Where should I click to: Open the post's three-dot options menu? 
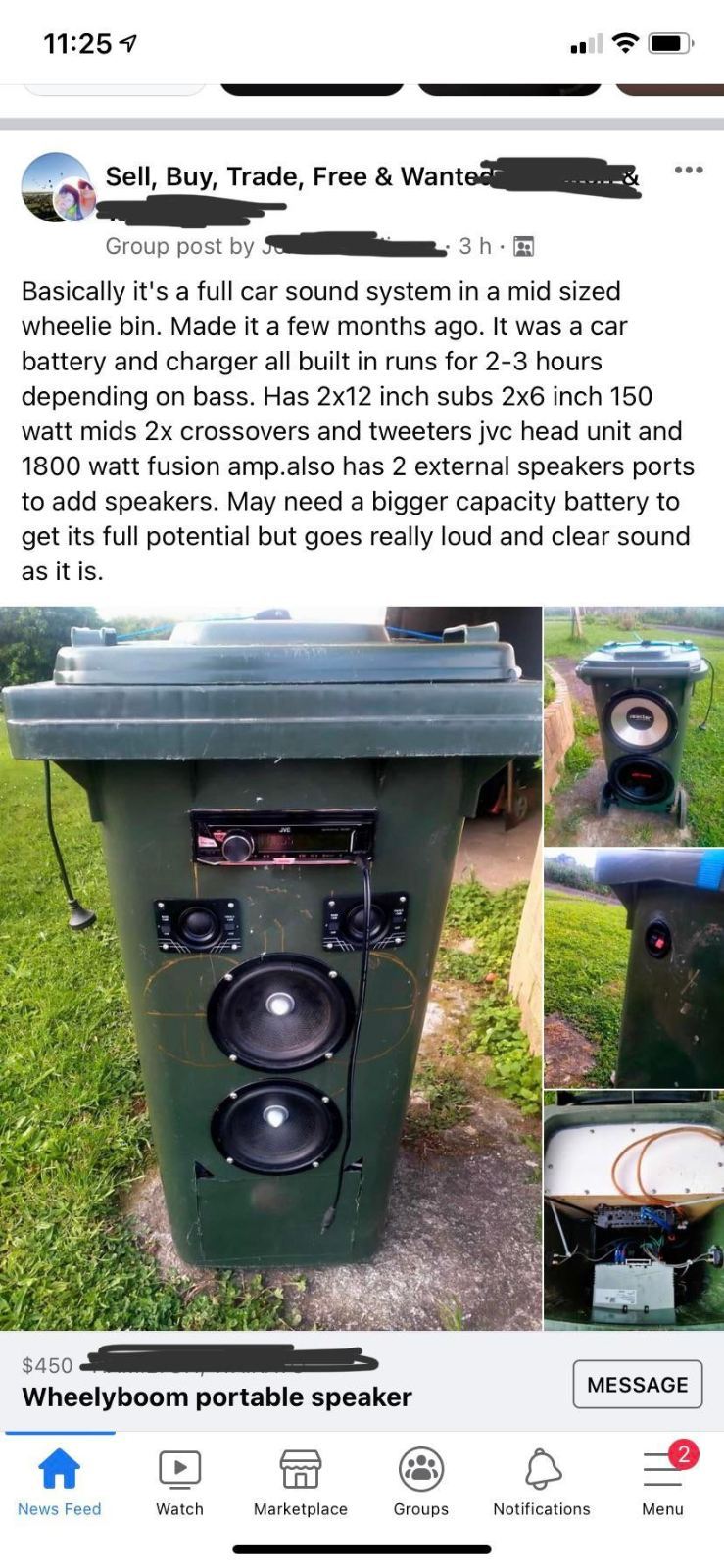click(x=689, y=170)
